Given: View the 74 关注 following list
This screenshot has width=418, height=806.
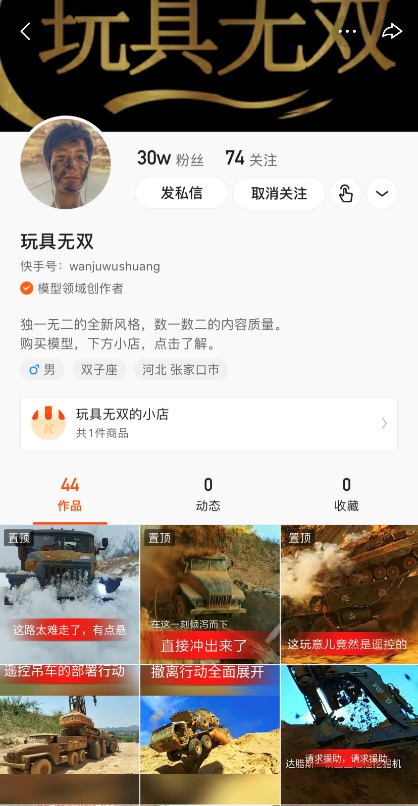Looking at the screenshot, I should [251, 158].
